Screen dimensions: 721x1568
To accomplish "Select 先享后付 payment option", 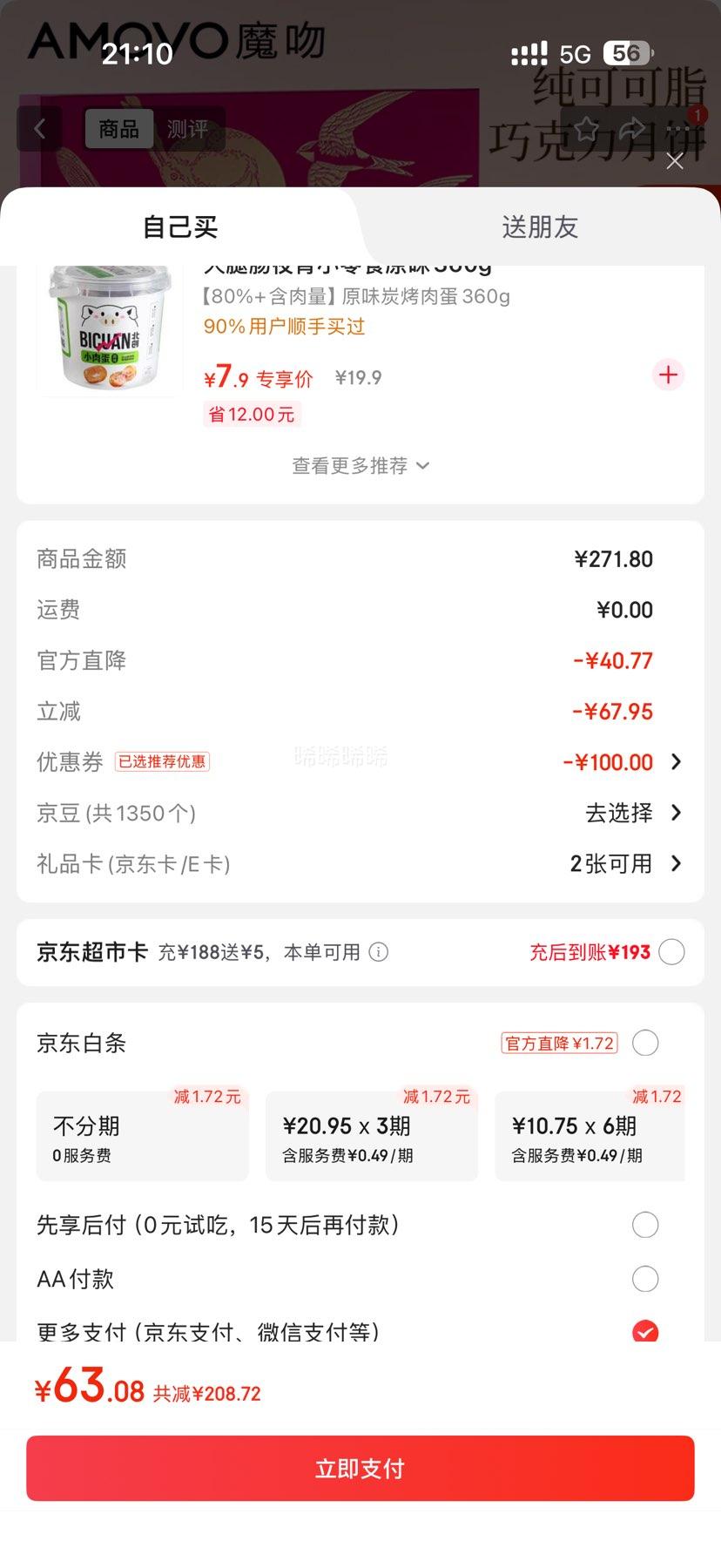I will [645, 1225].
